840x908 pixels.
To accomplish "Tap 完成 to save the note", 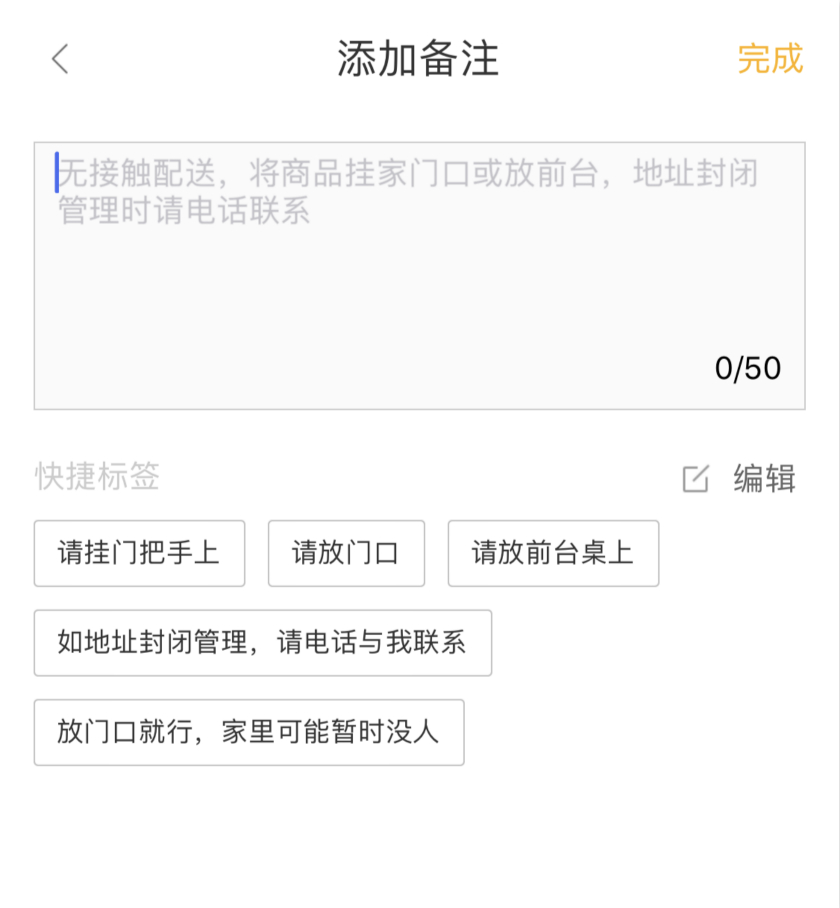I will 770,59.
